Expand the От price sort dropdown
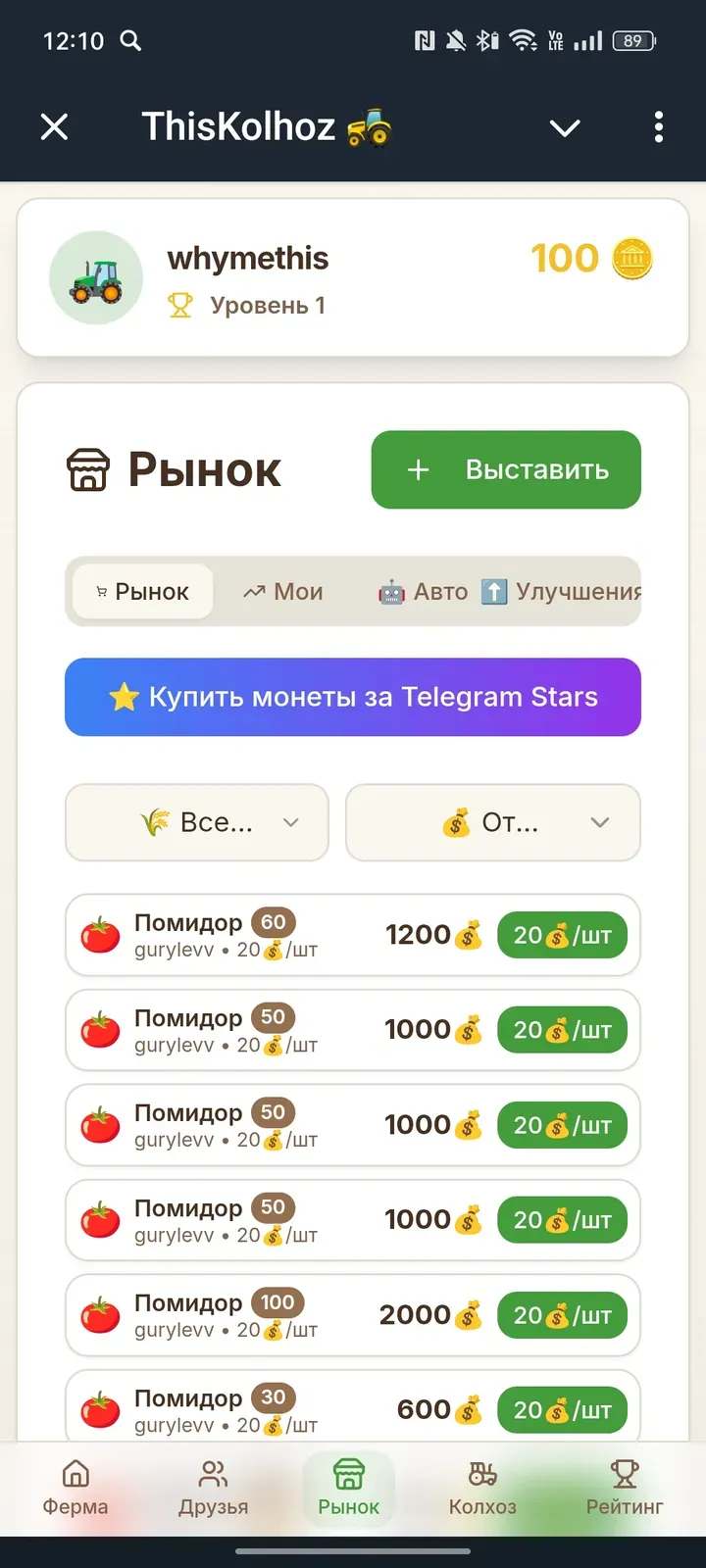 (492, 822)
